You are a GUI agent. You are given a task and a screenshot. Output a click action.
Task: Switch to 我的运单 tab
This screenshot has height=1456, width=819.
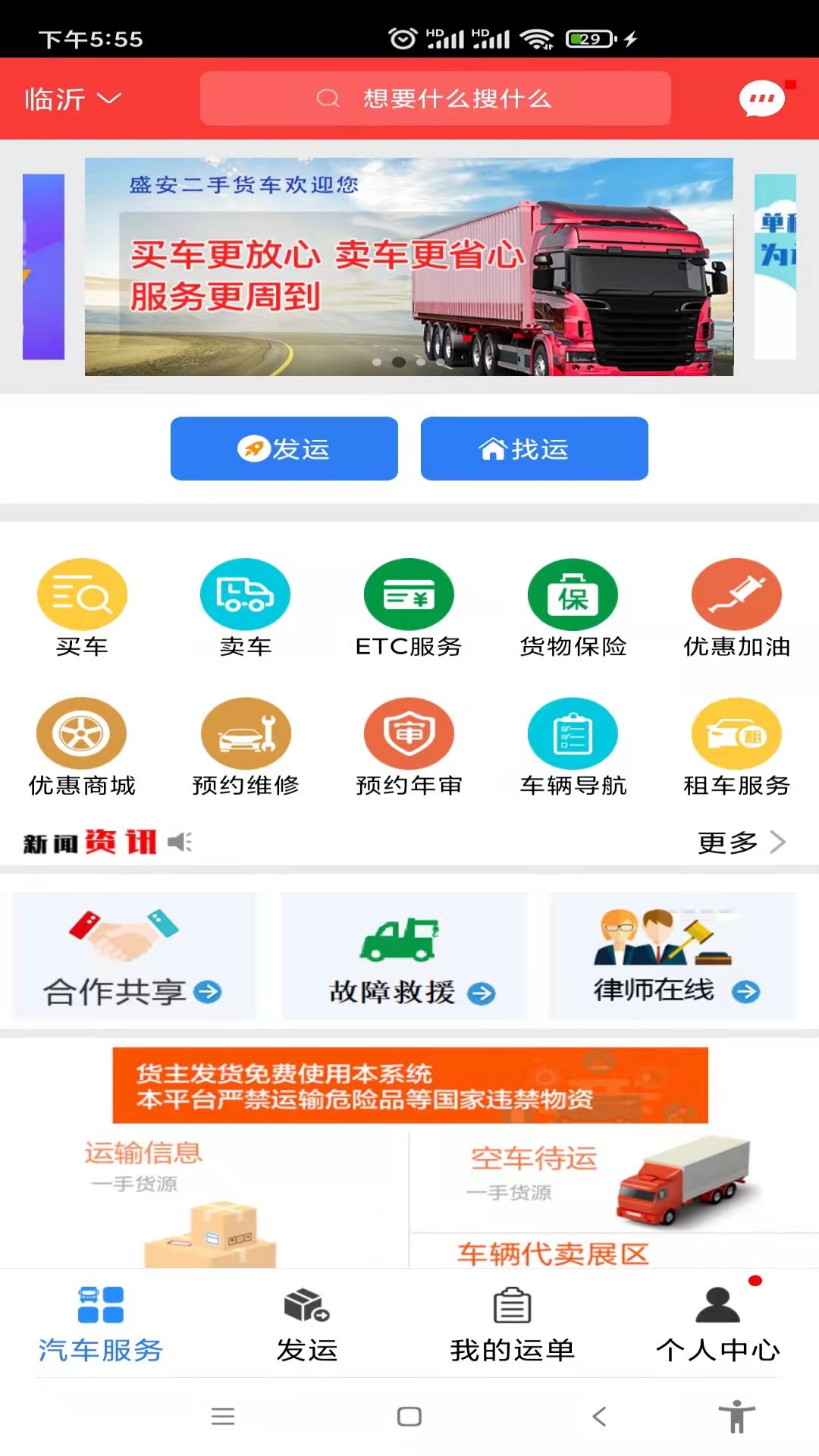(x=512, y=1324)
